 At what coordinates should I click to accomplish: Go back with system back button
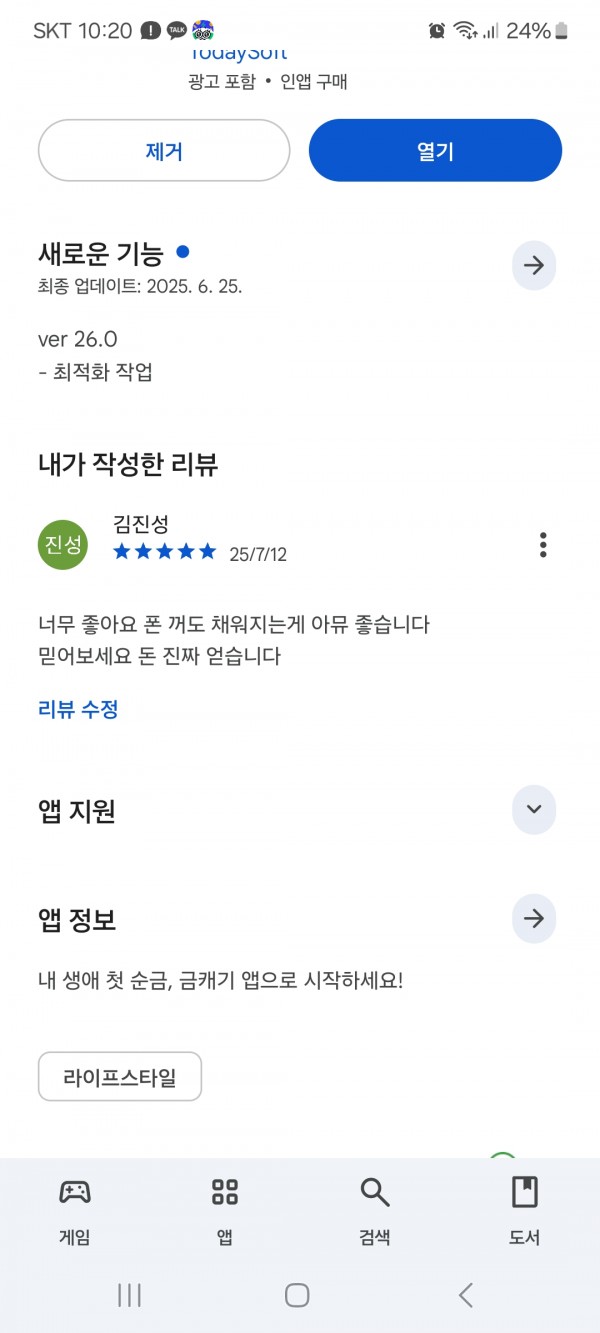point(466,1295)
